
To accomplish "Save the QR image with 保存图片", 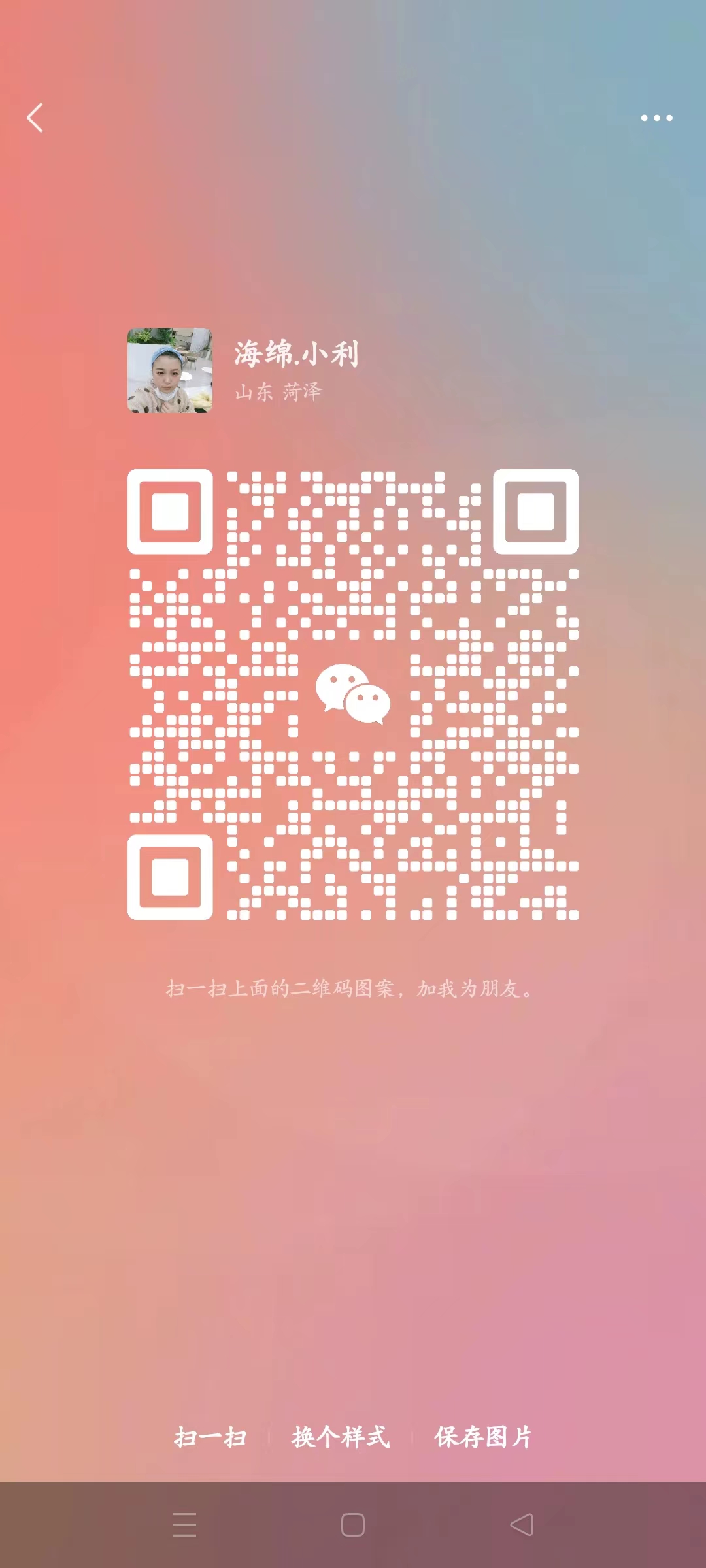I will pyautogui.click(x=484, y=1437).
